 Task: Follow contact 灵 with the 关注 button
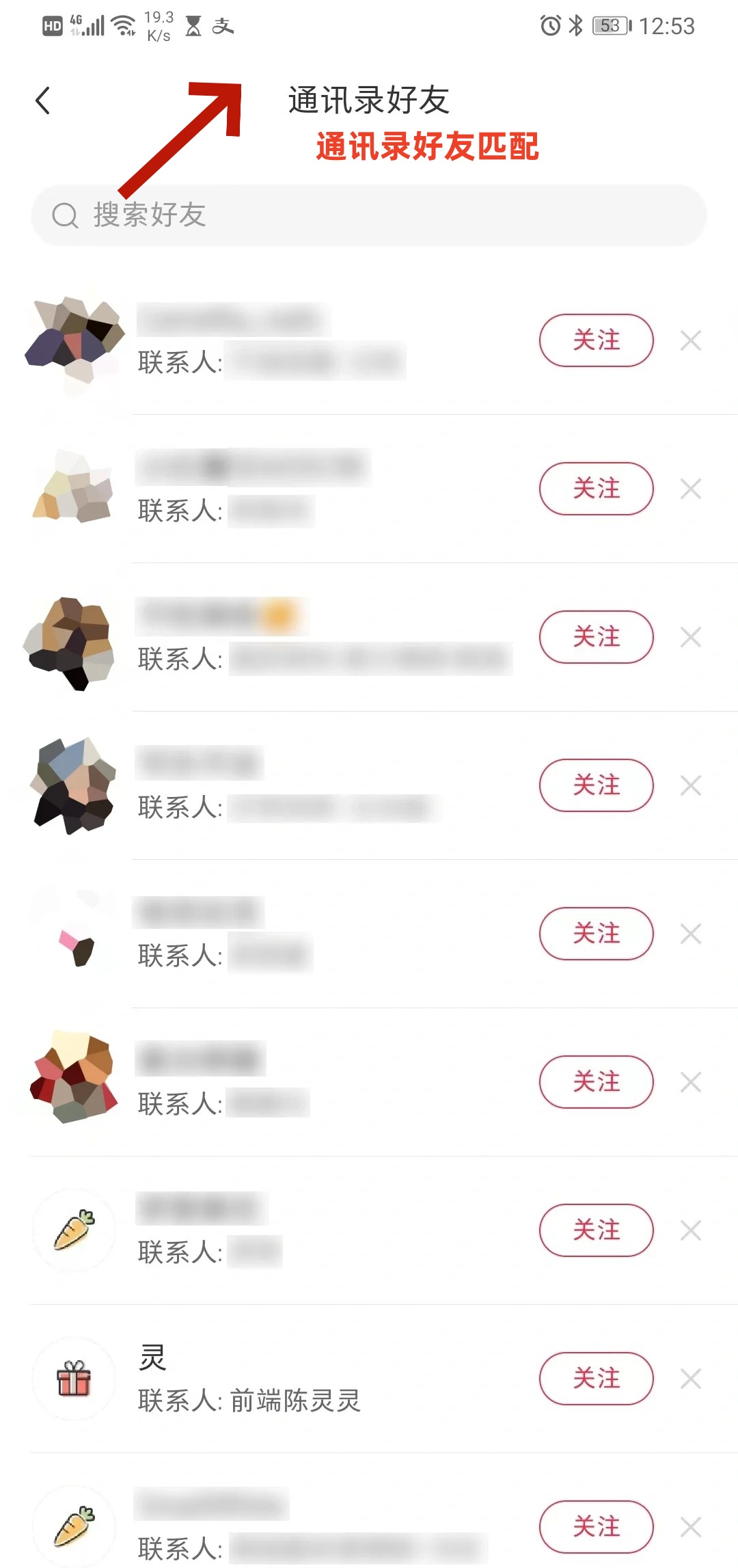click(x=596, y=1379)
